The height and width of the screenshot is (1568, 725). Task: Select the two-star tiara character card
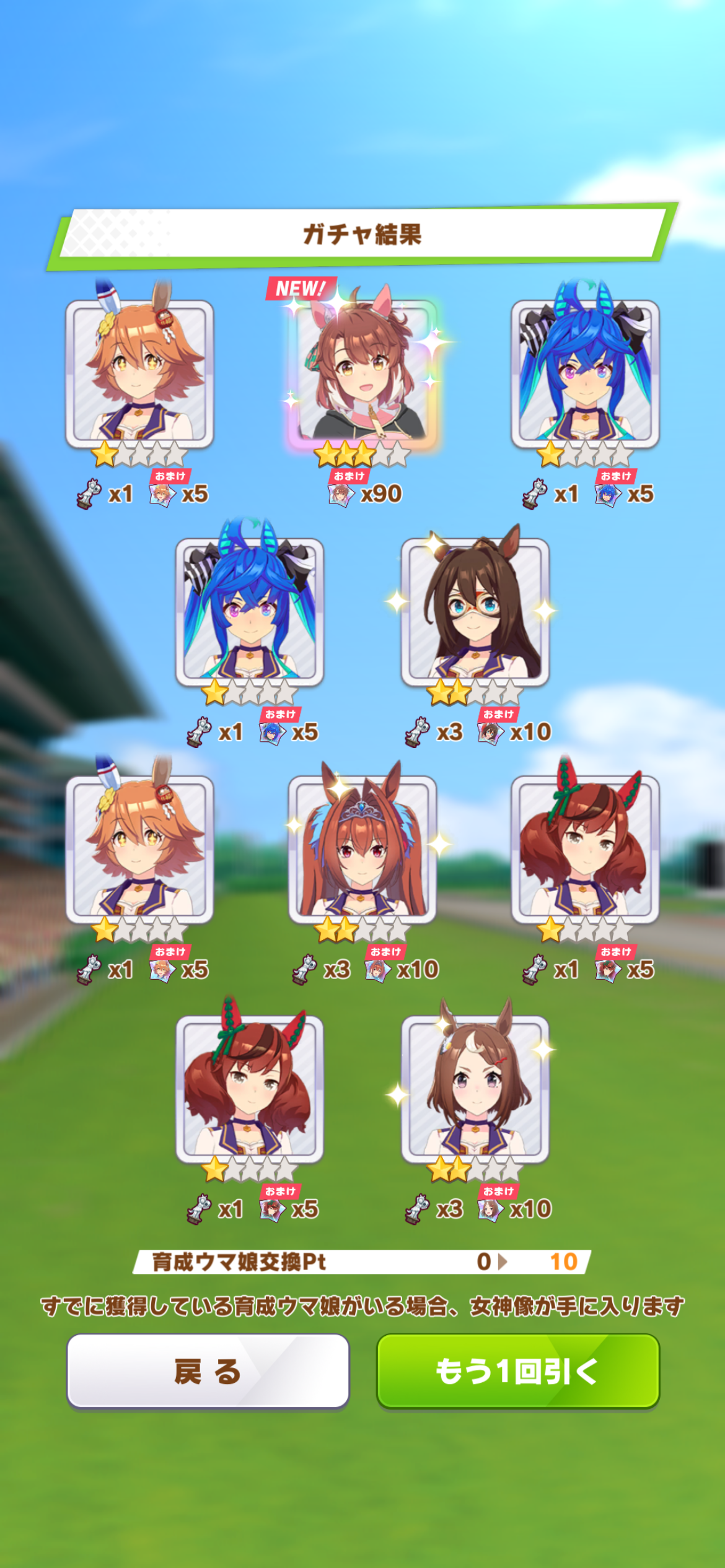[362, 849]
